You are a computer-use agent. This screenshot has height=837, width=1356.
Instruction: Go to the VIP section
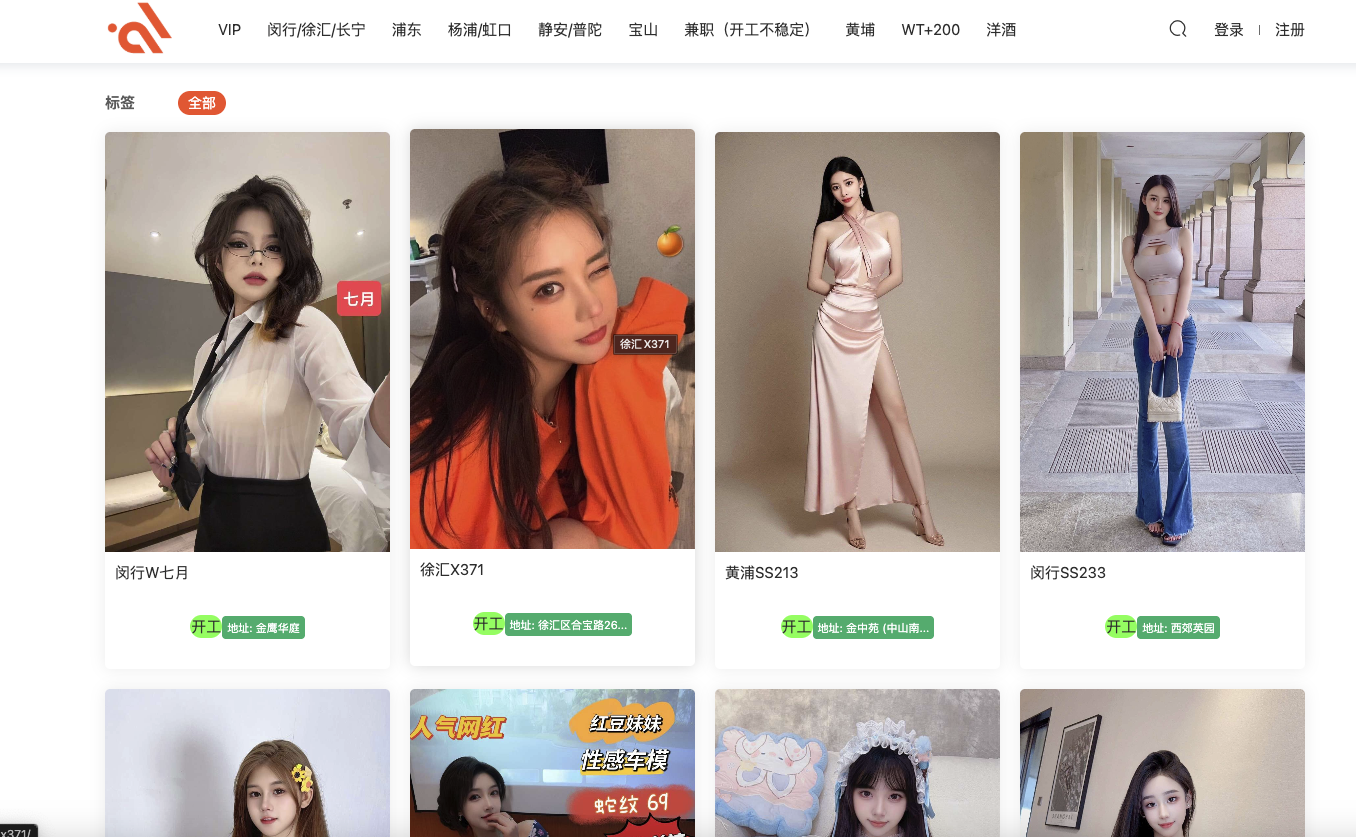coord(230,30)
